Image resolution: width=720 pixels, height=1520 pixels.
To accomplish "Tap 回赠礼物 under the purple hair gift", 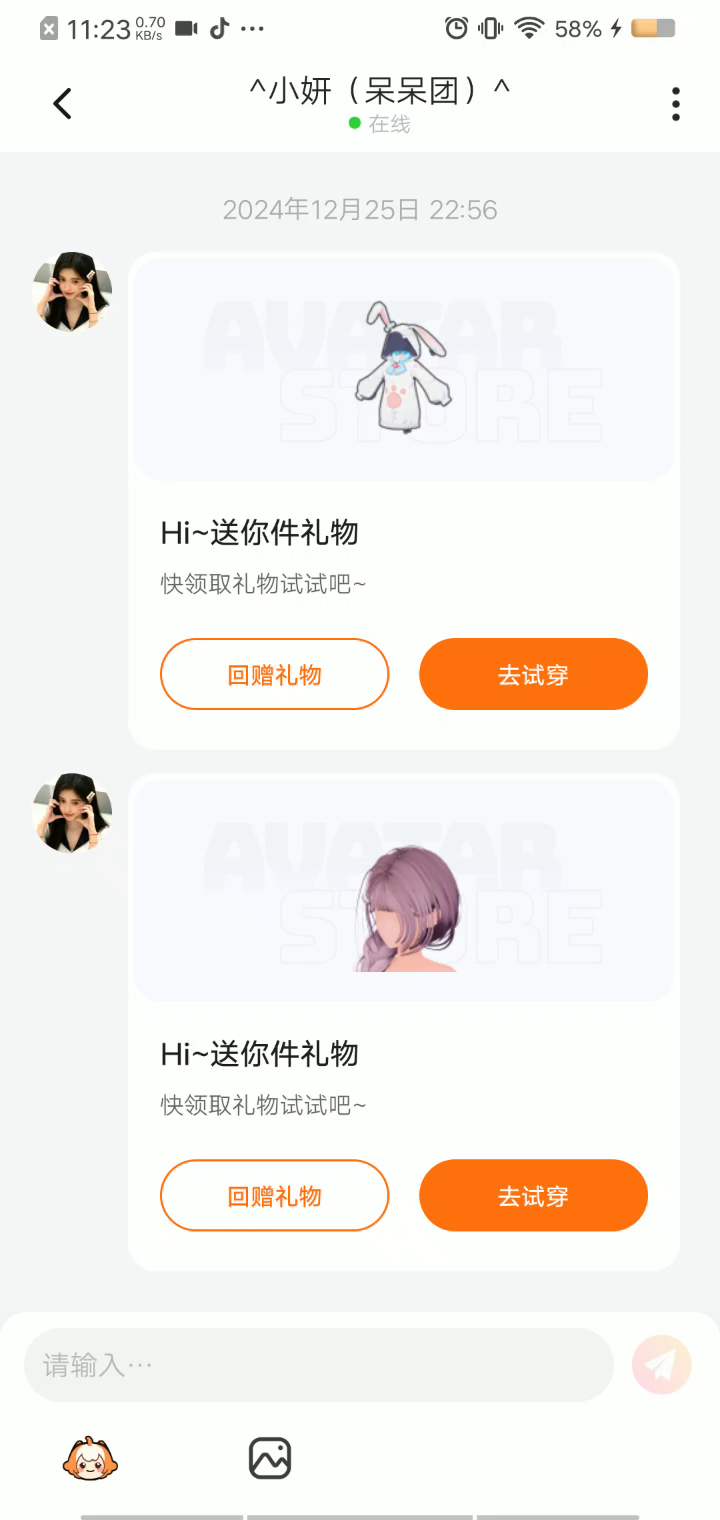I will pos(274,1195).
